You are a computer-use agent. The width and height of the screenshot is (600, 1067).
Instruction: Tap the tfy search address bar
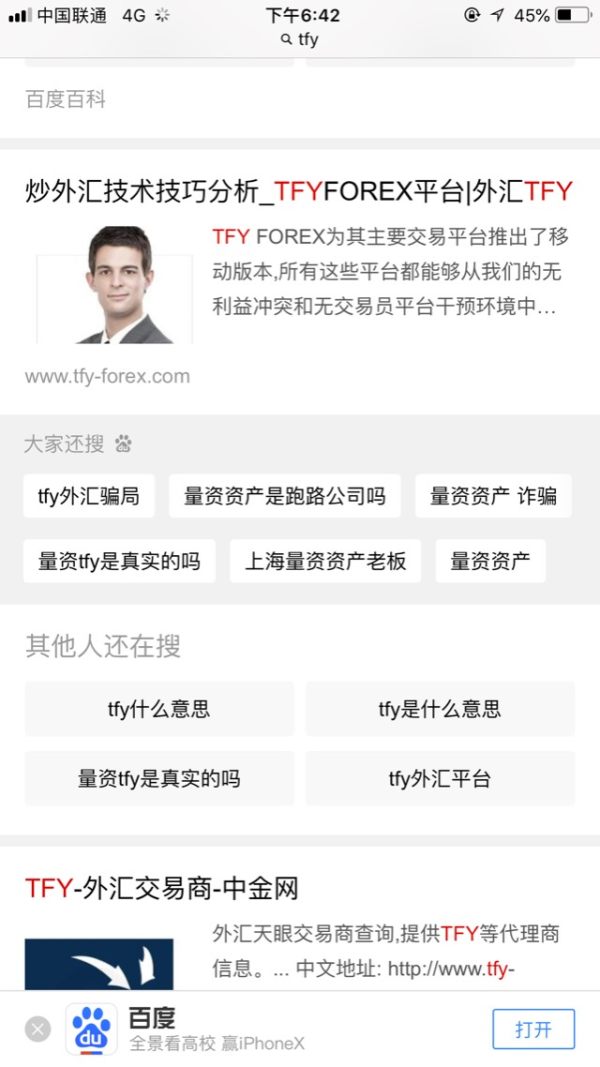pyautogui.click(x=300, y=40)
